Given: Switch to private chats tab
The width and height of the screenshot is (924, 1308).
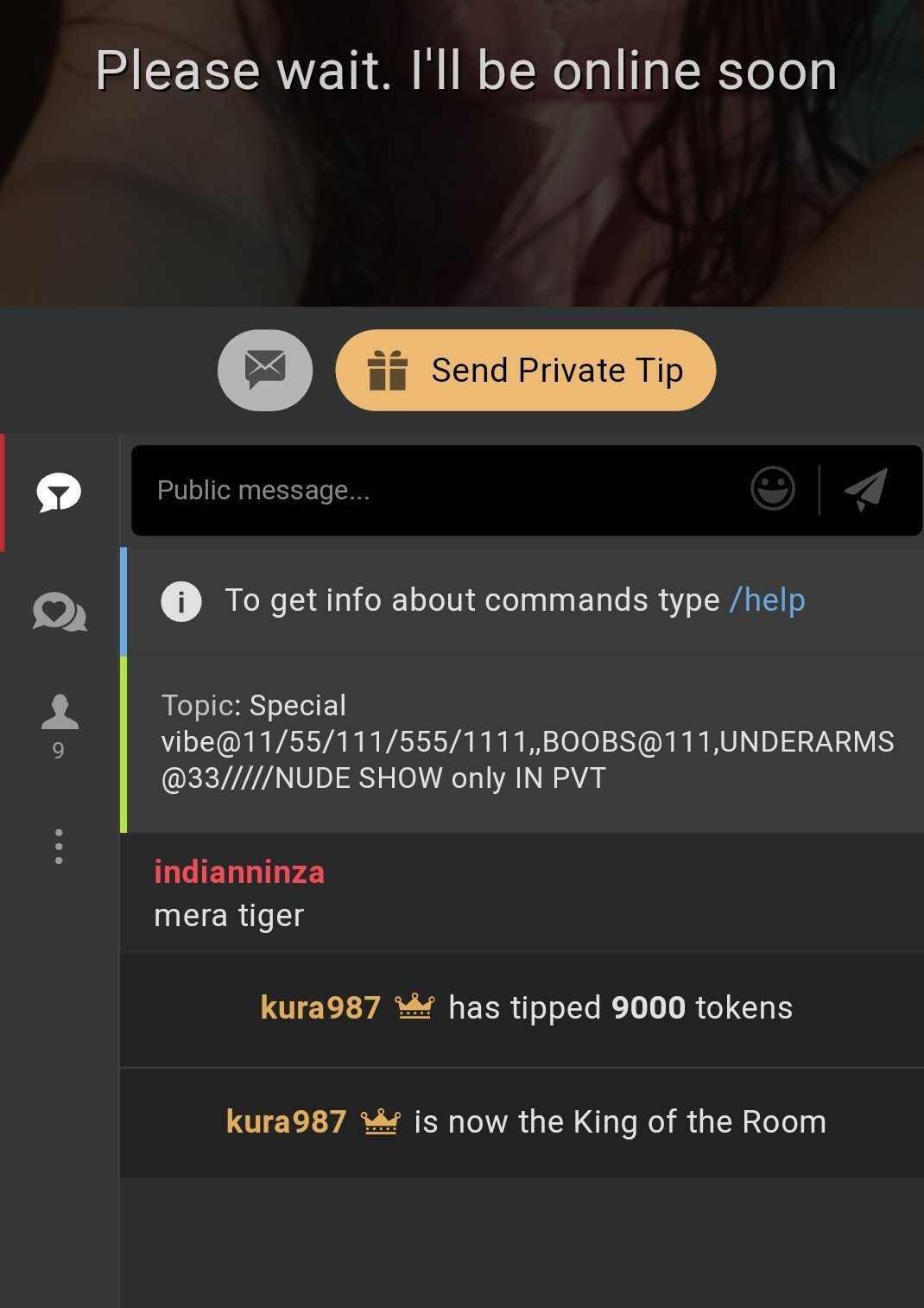Looking at the screenshot, I should pos(59,613).
